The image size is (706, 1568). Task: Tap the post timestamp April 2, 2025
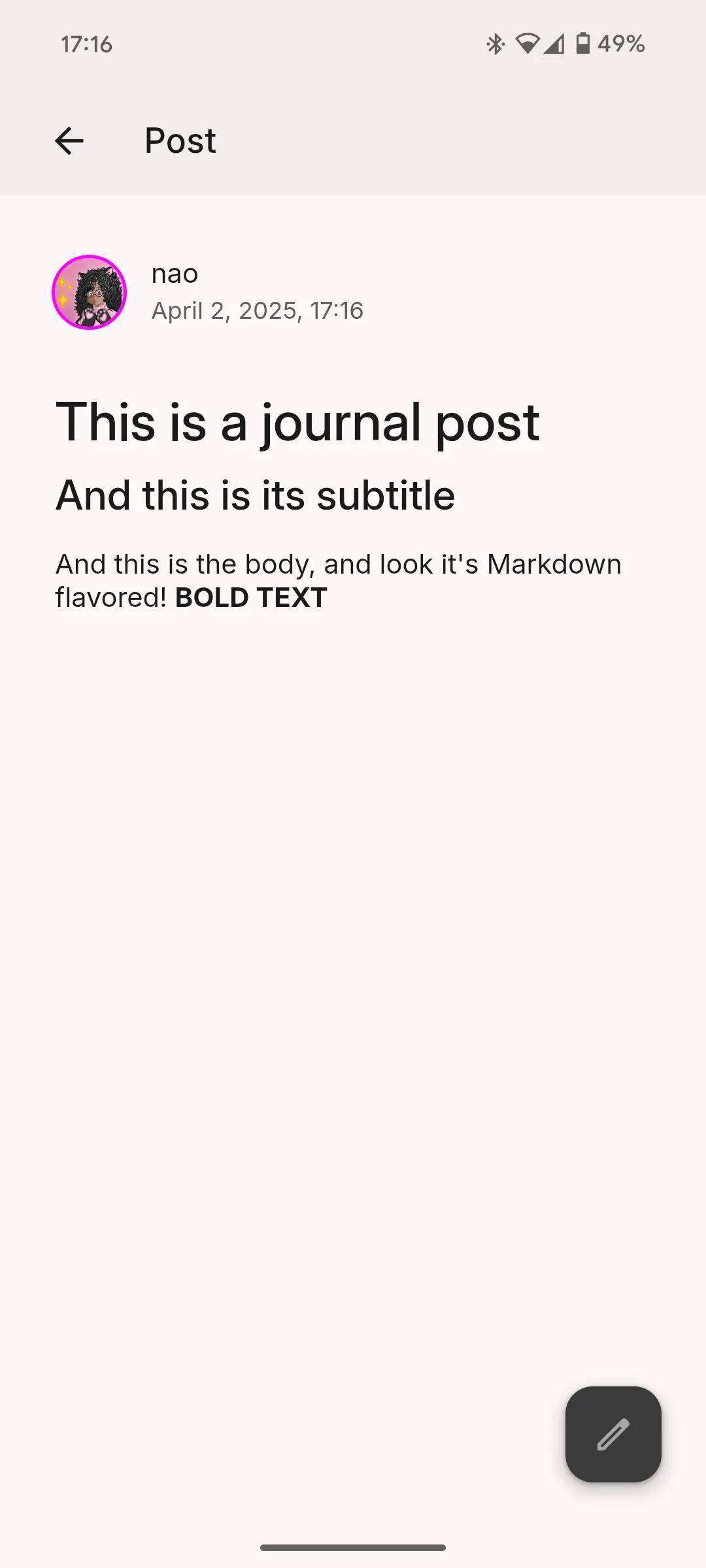click(258, 310)
